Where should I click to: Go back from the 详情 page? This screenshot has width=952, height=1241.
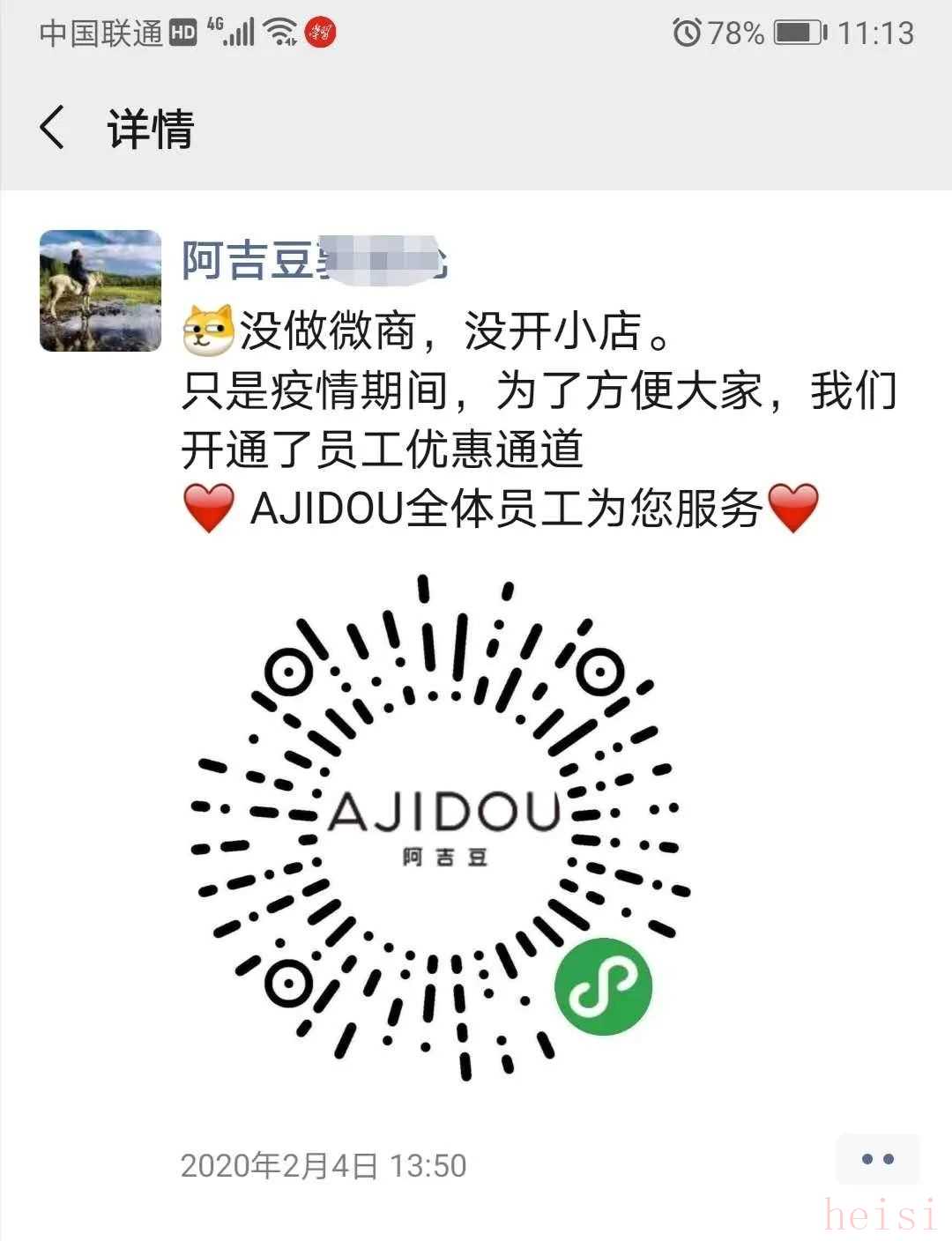(x=53, y=128)
